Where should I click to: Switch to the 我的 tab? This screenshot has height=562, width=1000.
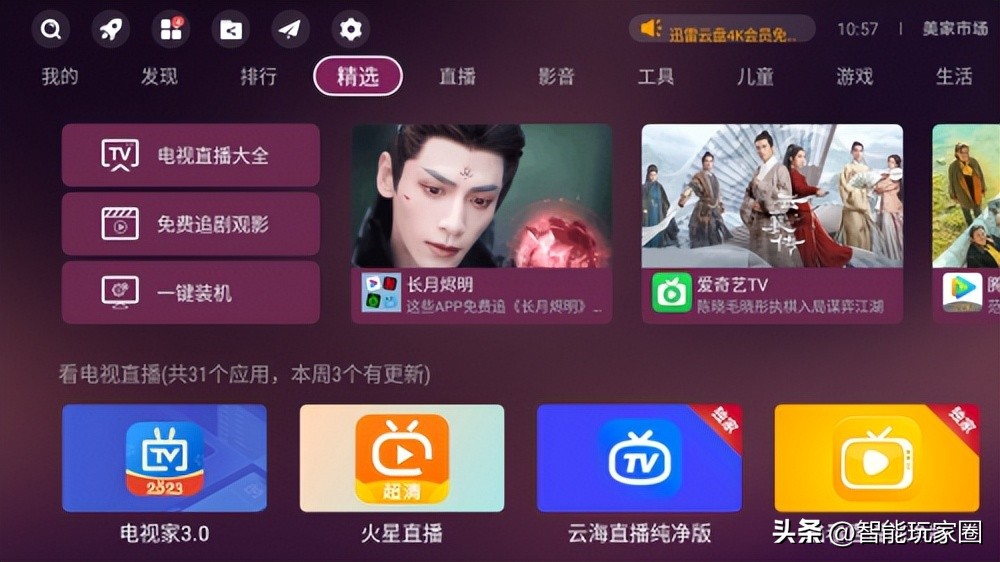[x=60, y=76]
